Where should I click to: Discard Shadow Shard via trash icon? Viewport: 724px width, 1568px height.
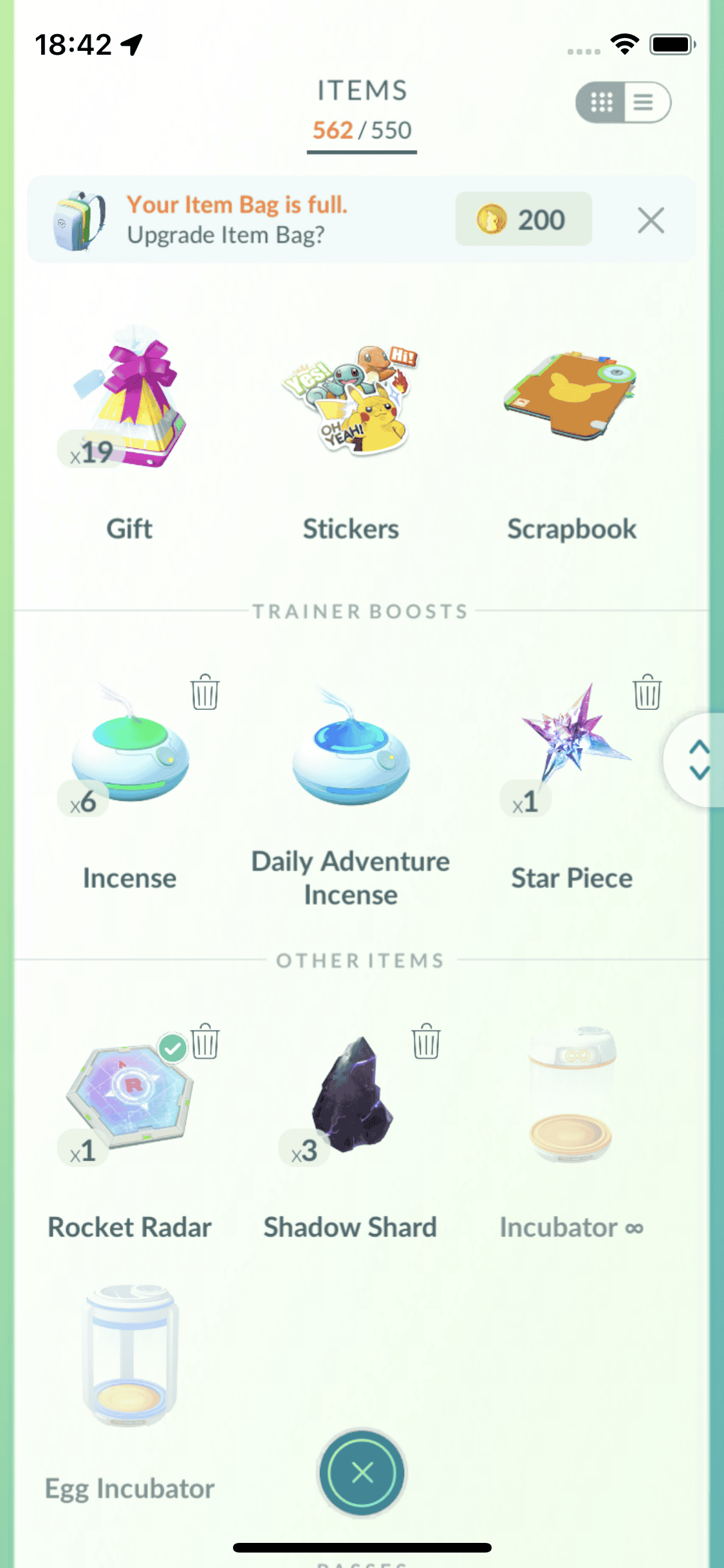point(426,1041)
